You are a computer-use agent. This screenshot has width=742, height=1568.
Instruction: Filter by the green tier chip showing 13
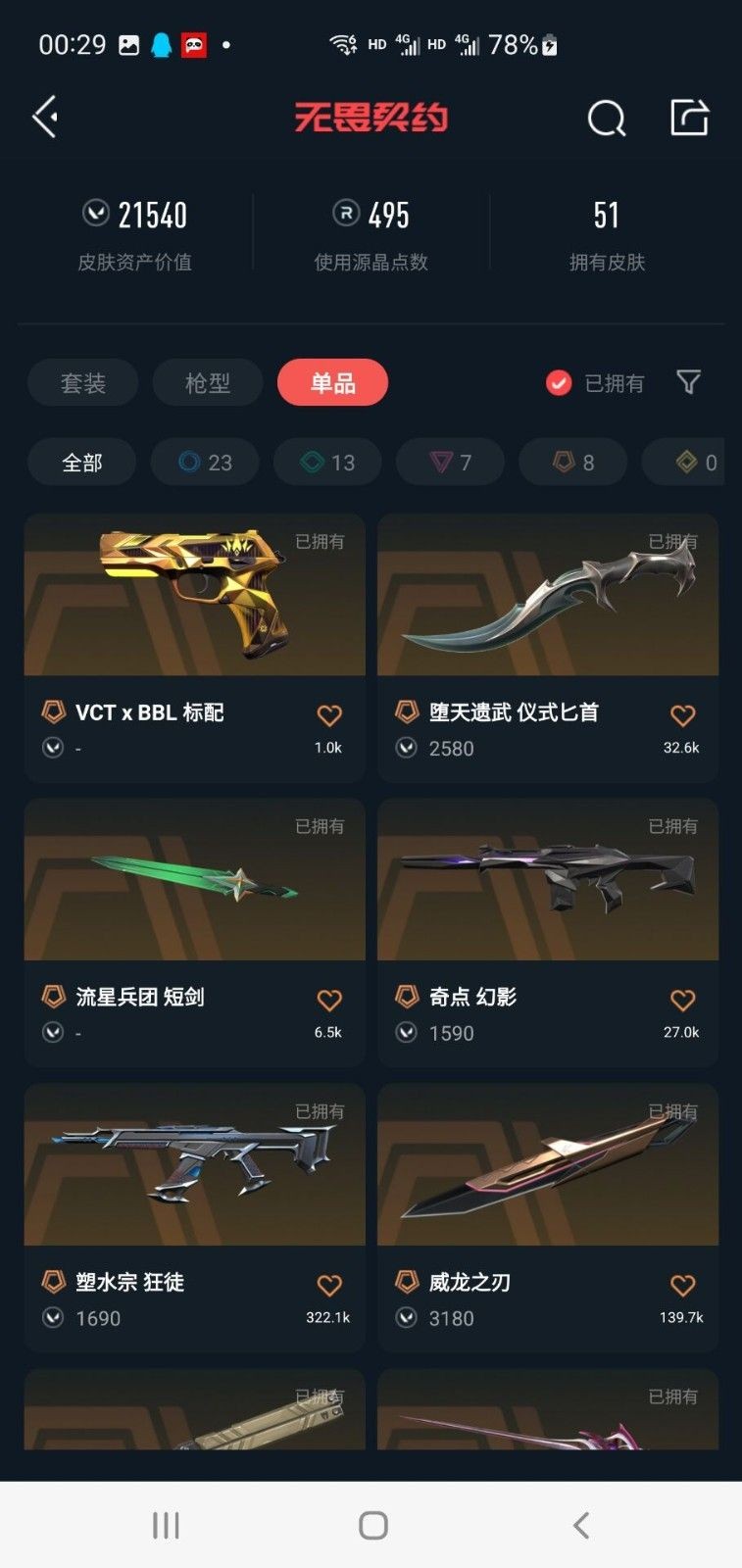[327, 463]
